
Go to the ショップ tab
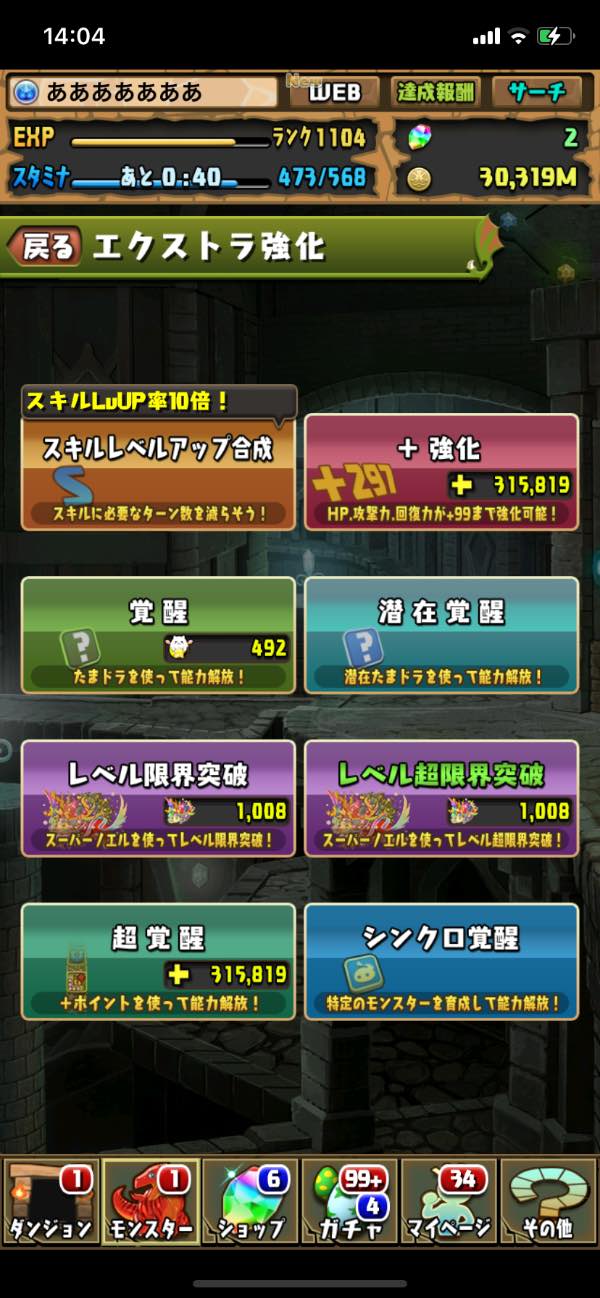(250, 1201)
